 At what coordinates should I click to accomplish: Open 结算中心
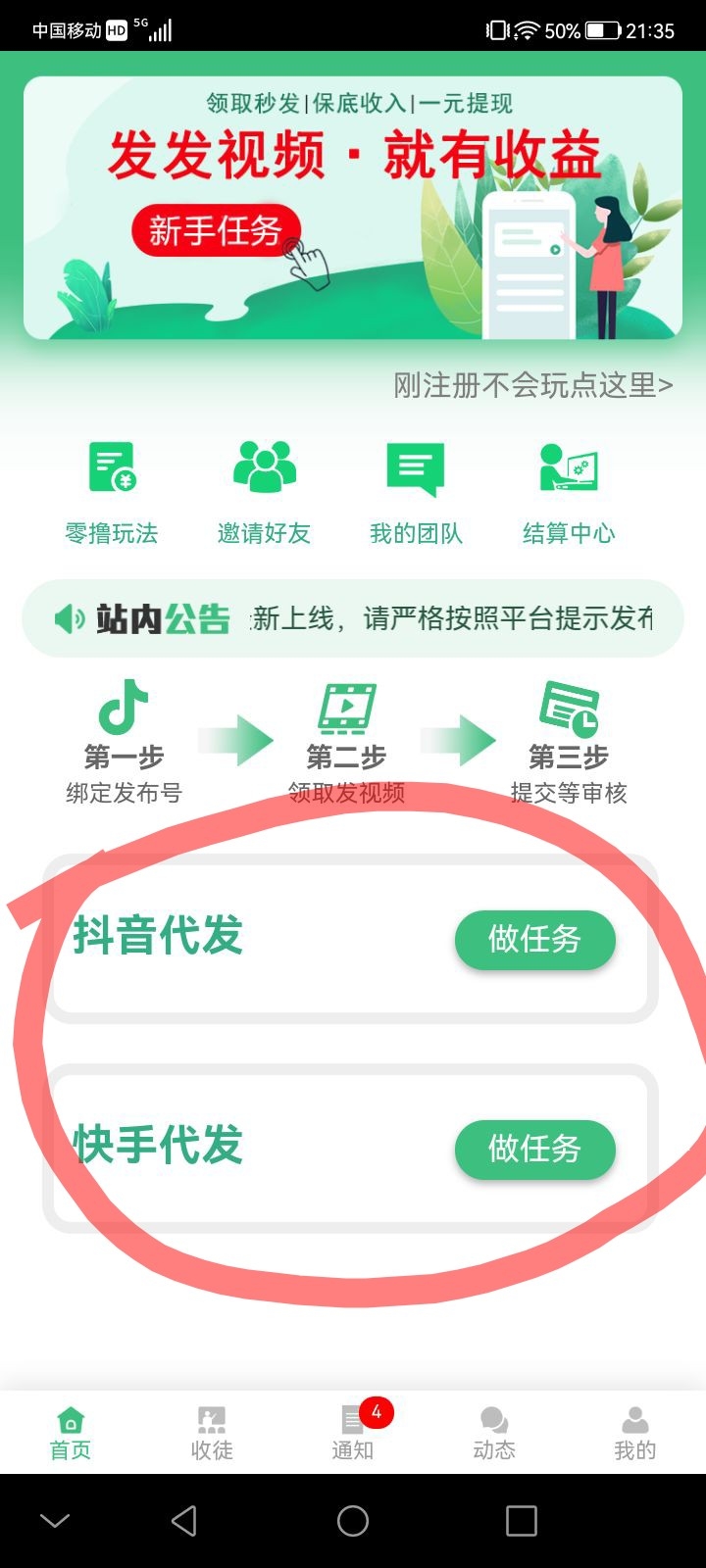tap(569, 492)
